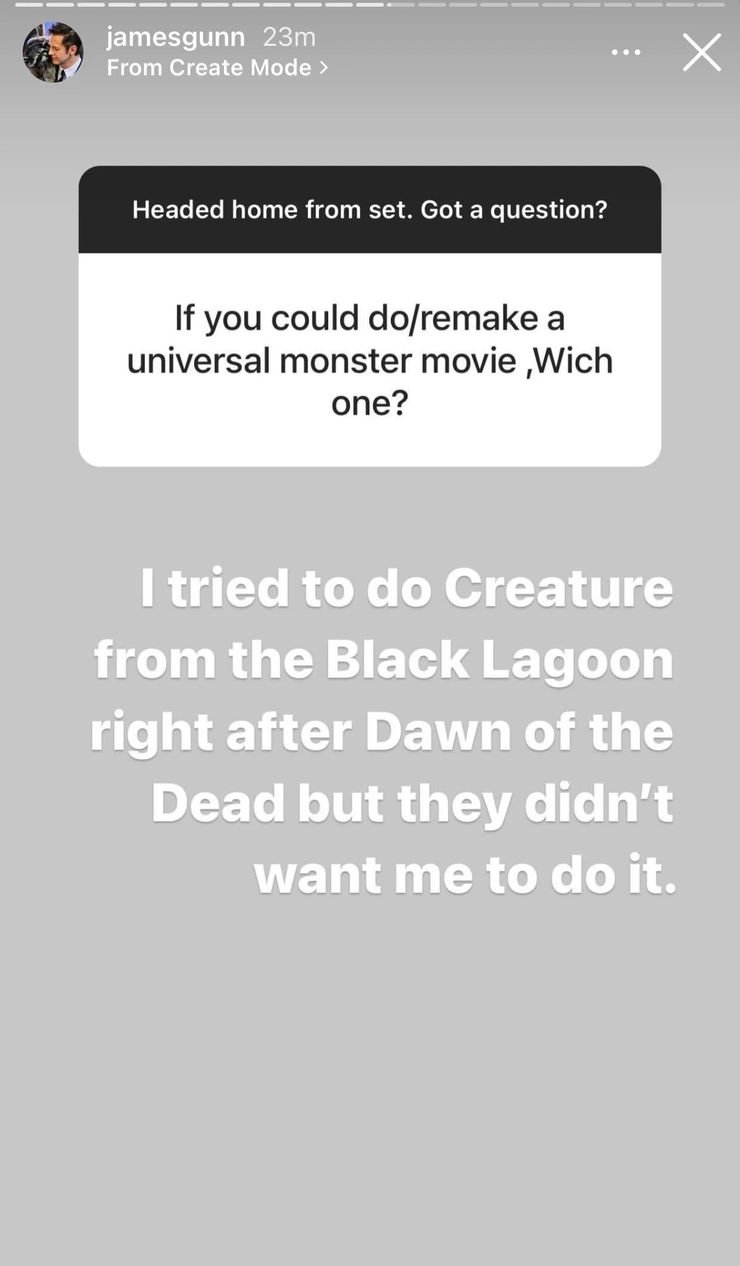Open From Create Mode link

pos(217,68)
